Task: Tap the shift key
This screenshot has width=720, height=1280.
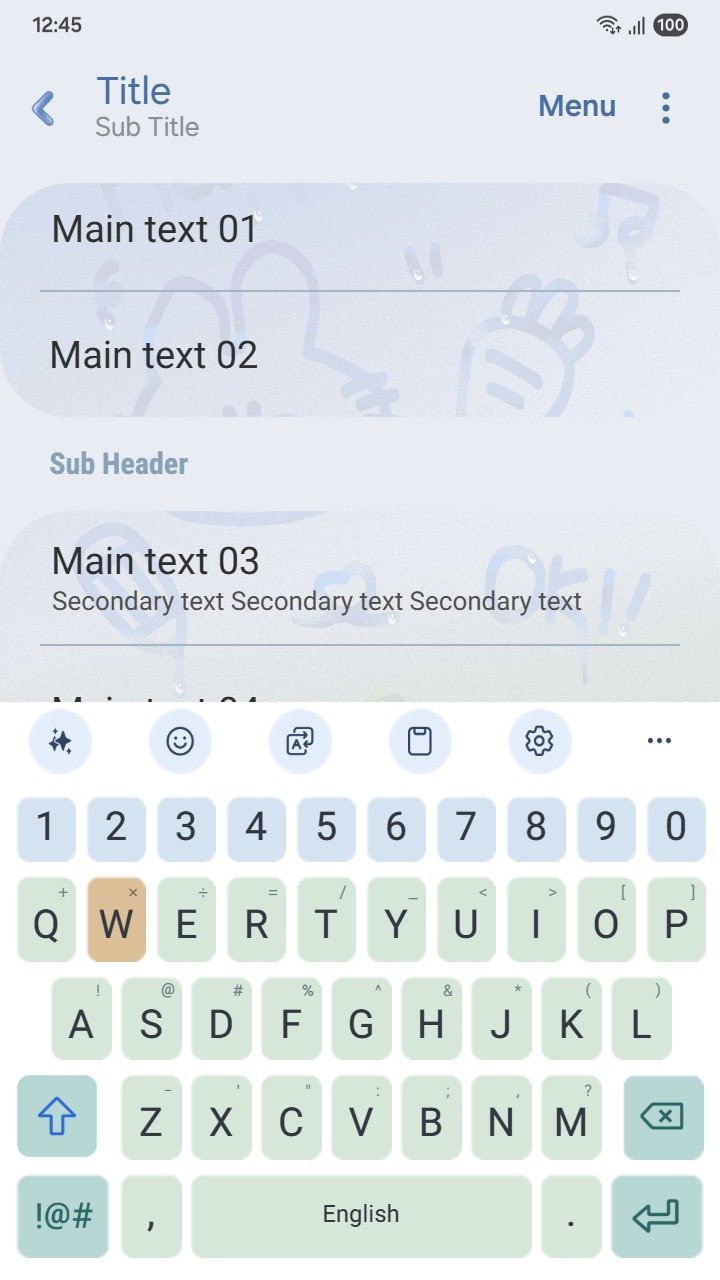Action: 57,1117
